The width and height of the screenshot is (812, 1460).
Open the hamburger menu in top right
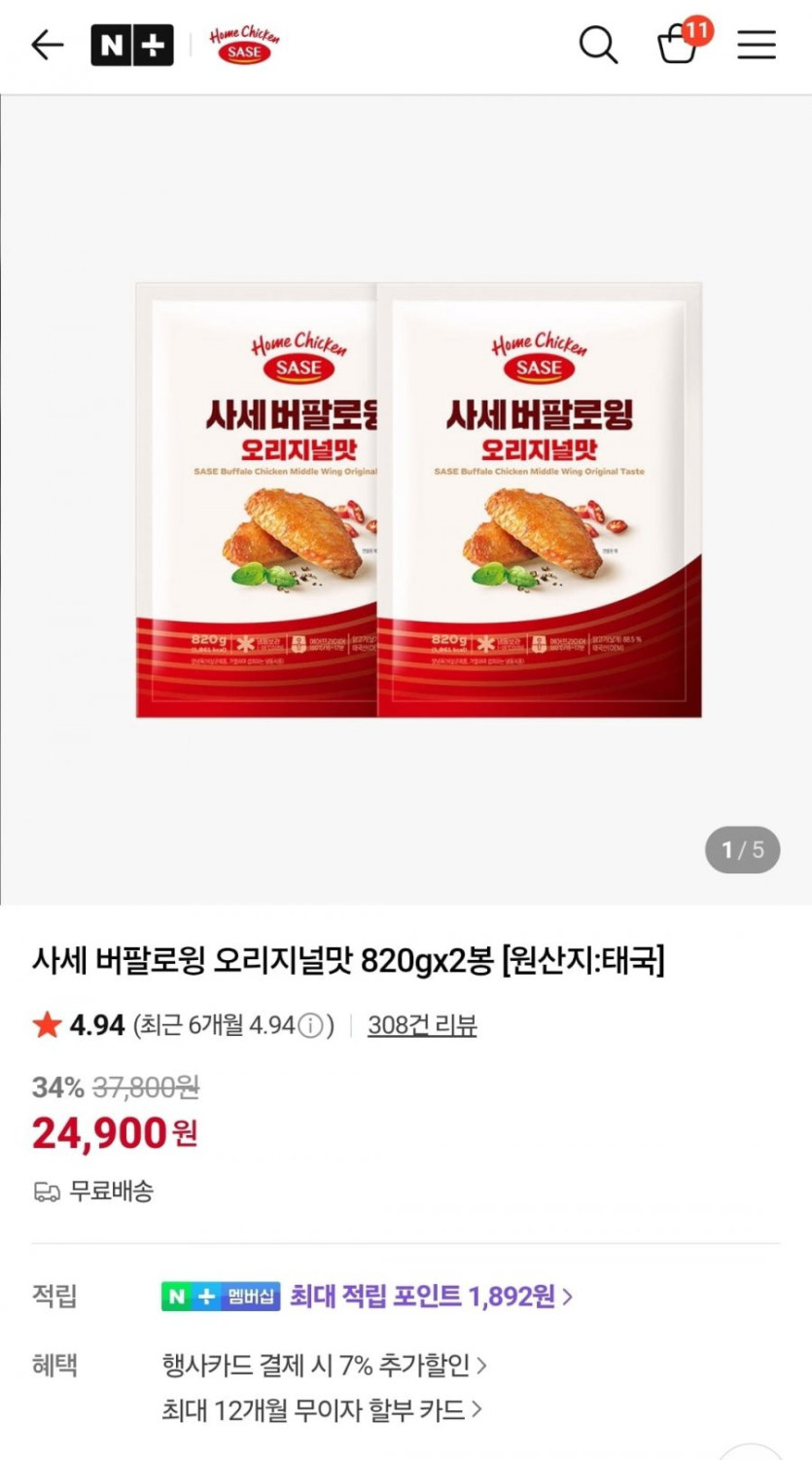tap(757, 45)
